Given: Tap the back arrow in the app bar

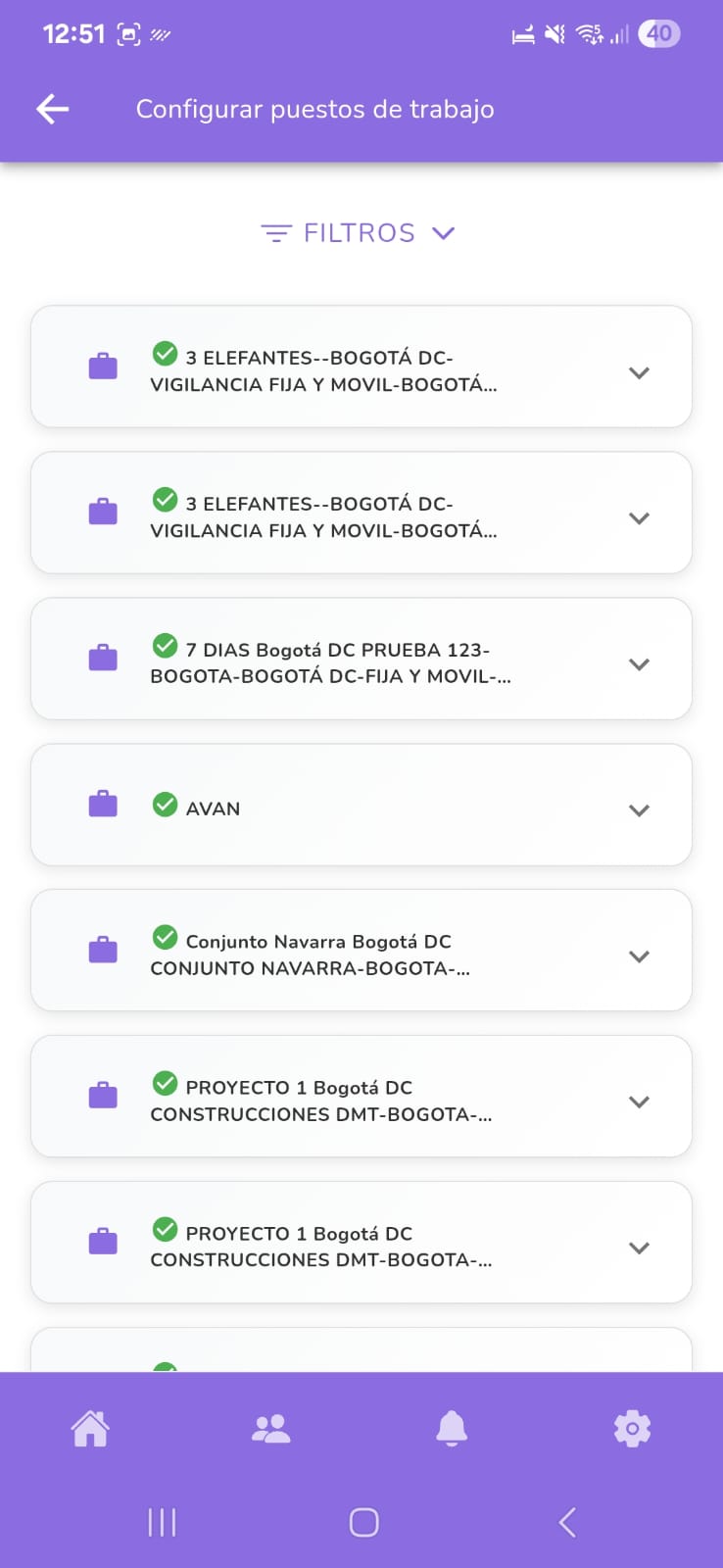Looking at the screenshot, I should pos(53,109).
